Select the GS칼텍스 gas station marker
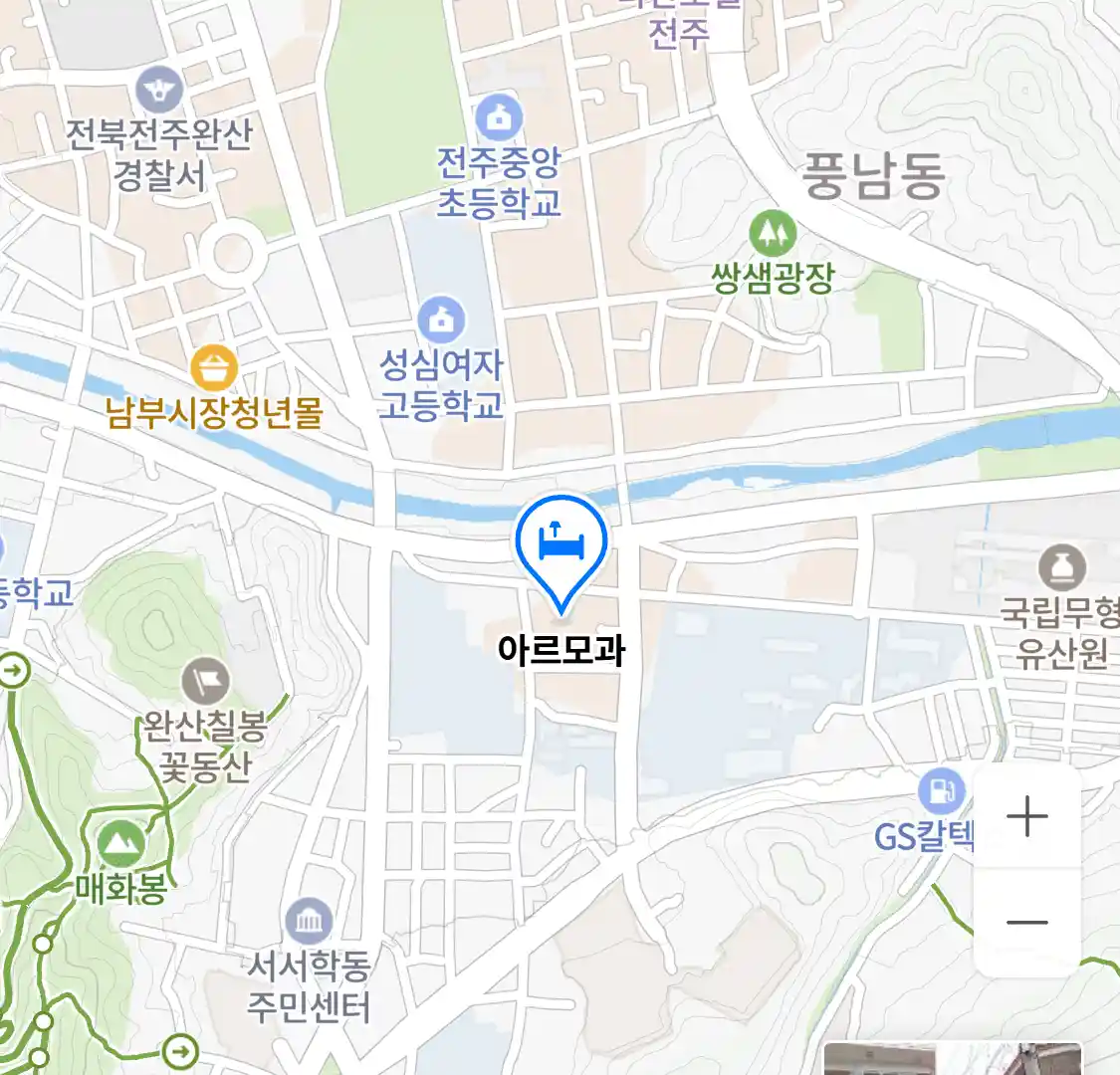Viewport: 1120px width, 1075px height. 941,791
